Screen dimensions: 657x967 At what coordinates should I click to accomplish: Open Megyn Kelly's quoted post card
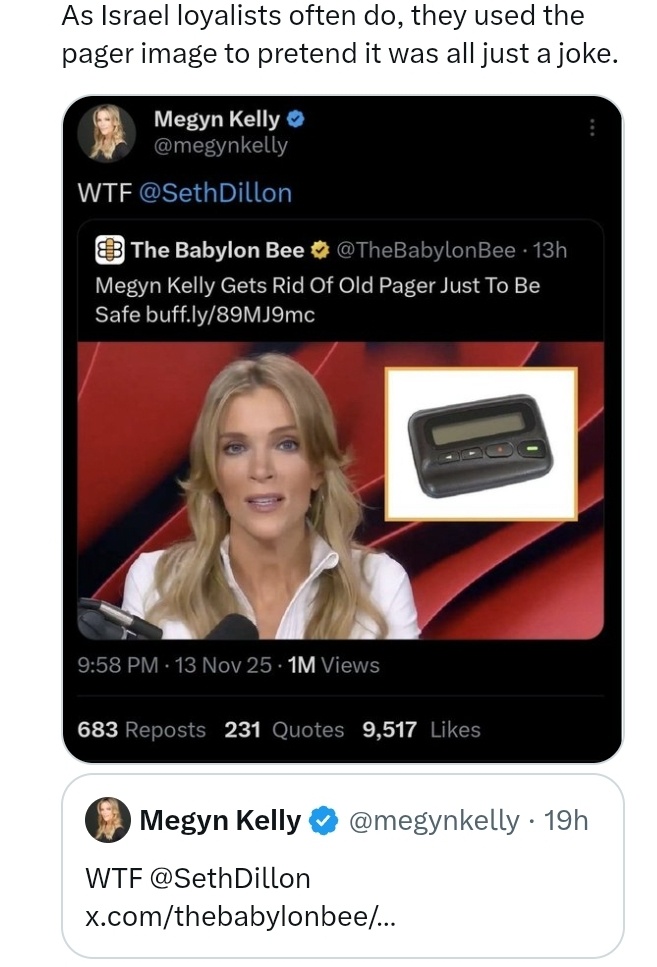click(x=341, y=864)
